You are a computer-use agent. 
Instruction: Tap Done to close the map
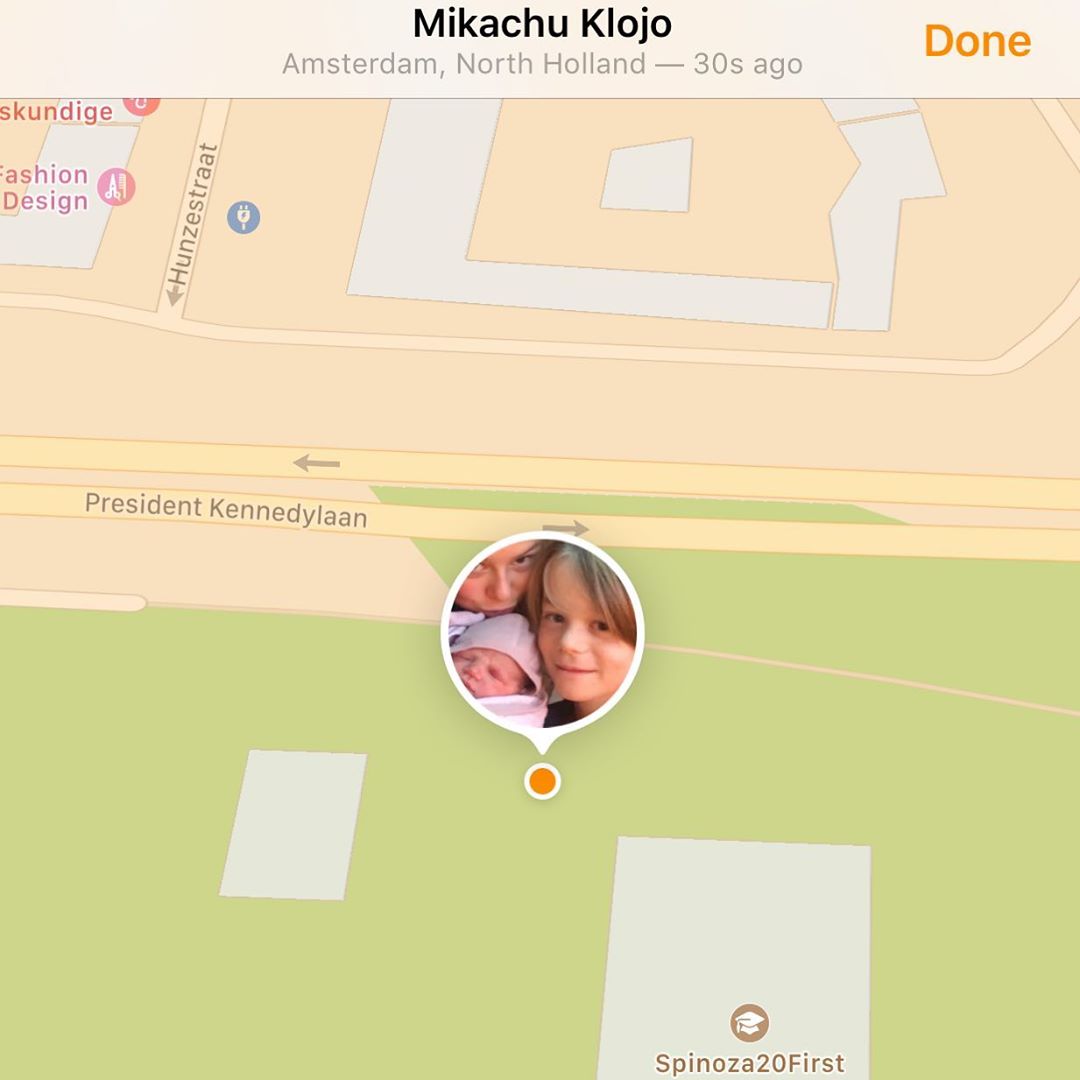coord(976,41)
